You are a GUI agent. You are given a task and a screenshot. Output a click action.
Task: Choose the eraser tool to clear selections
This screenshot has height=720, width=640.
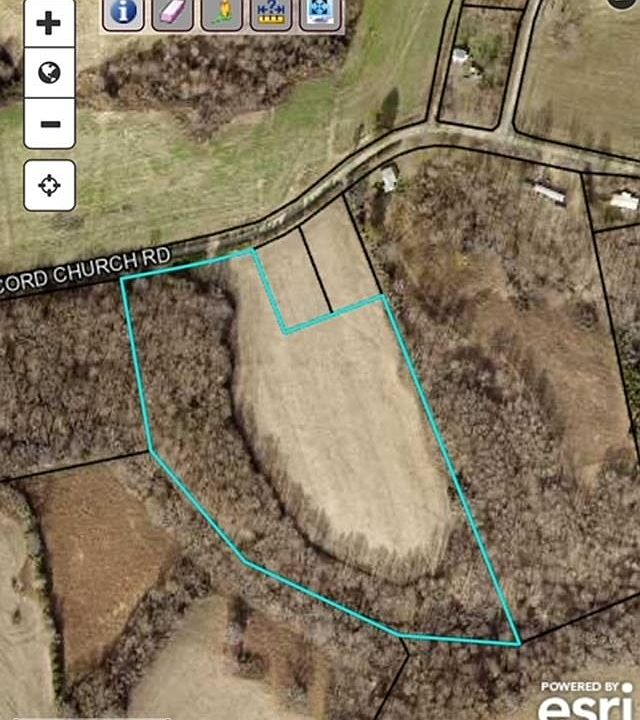pyautogui.click(x=172, y=12)
